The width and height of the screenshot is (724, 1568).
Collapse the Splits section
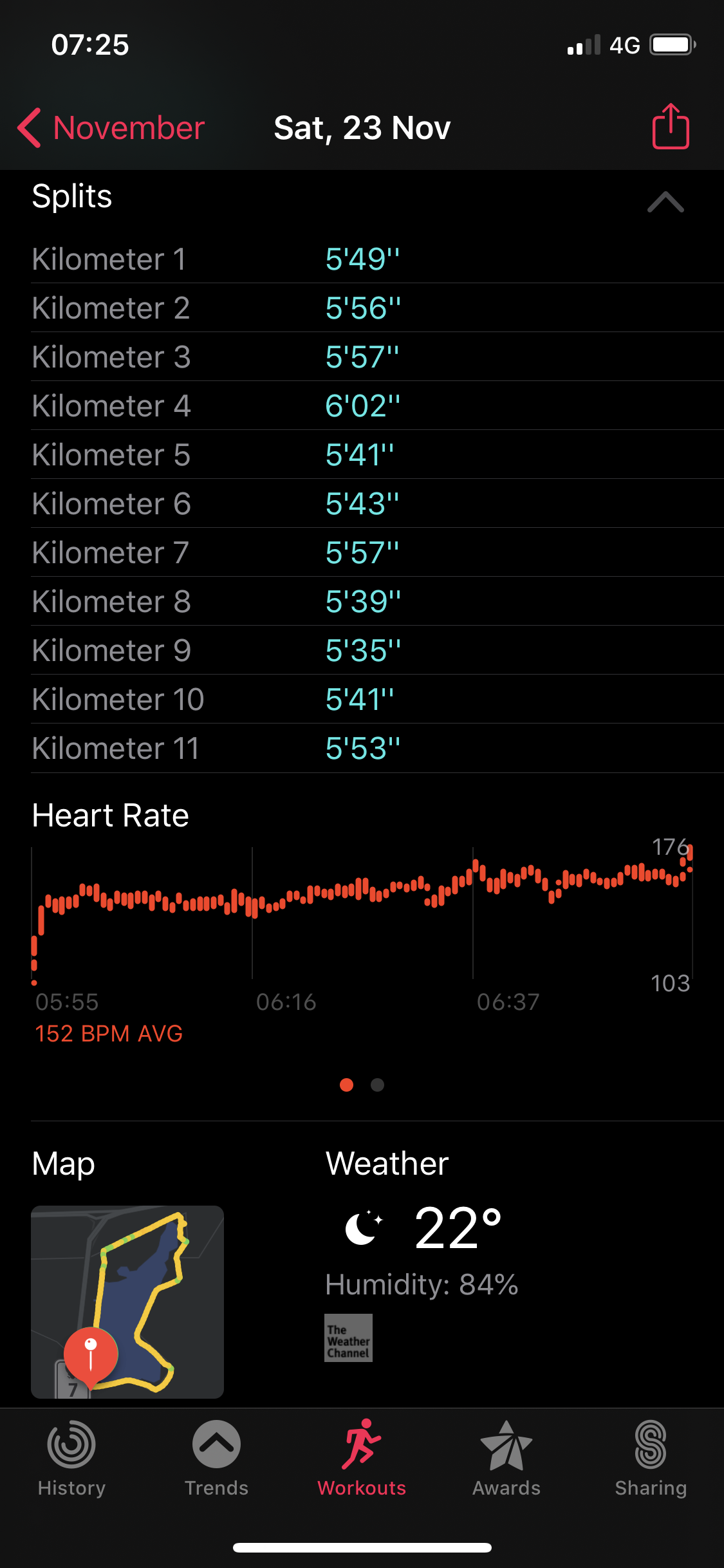665,202
